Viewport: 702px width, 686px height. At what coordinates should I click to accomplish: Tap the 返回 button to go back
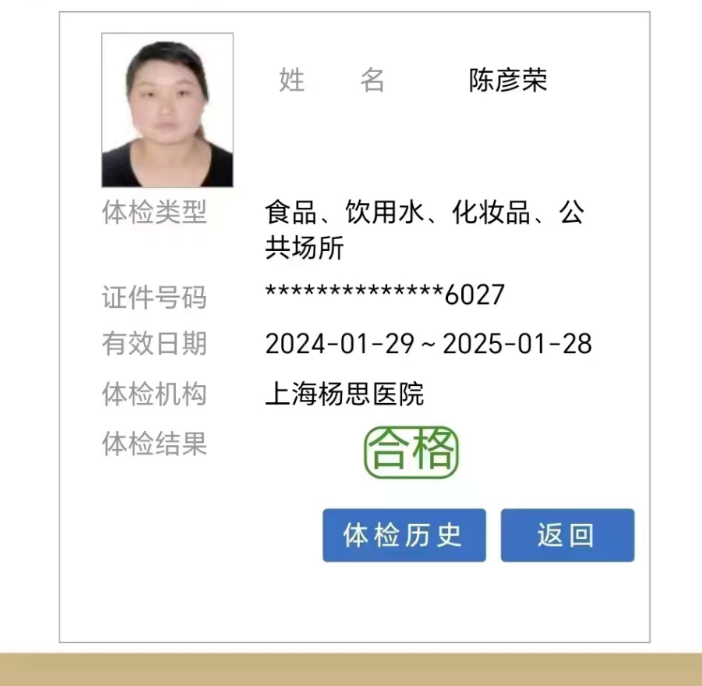coord(567,535)
